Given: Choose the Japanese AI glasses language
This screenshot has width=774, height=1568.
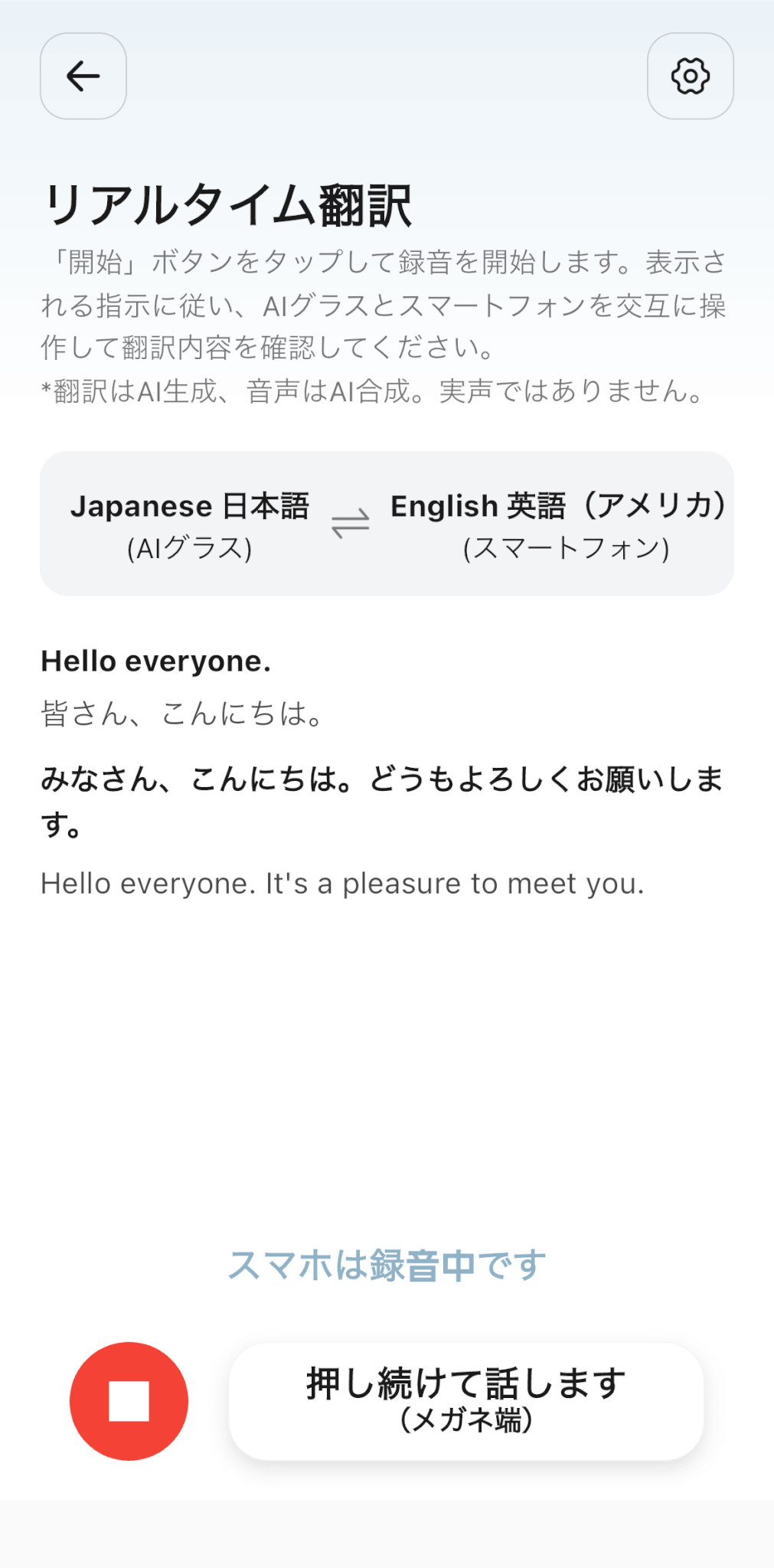Looking at the screenshot, I should coord(190,525).
